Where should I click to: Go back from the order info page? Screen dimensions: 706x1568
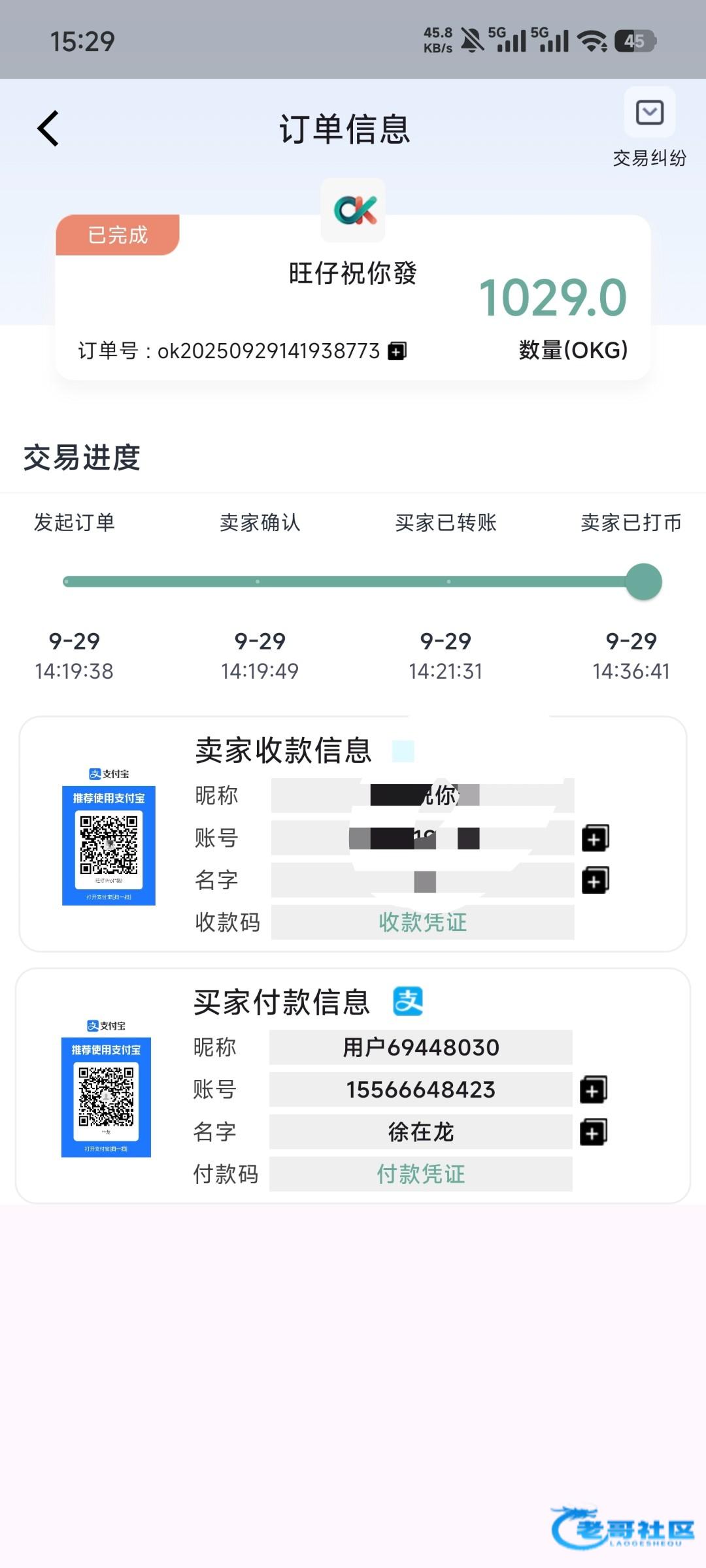[48, 128]
